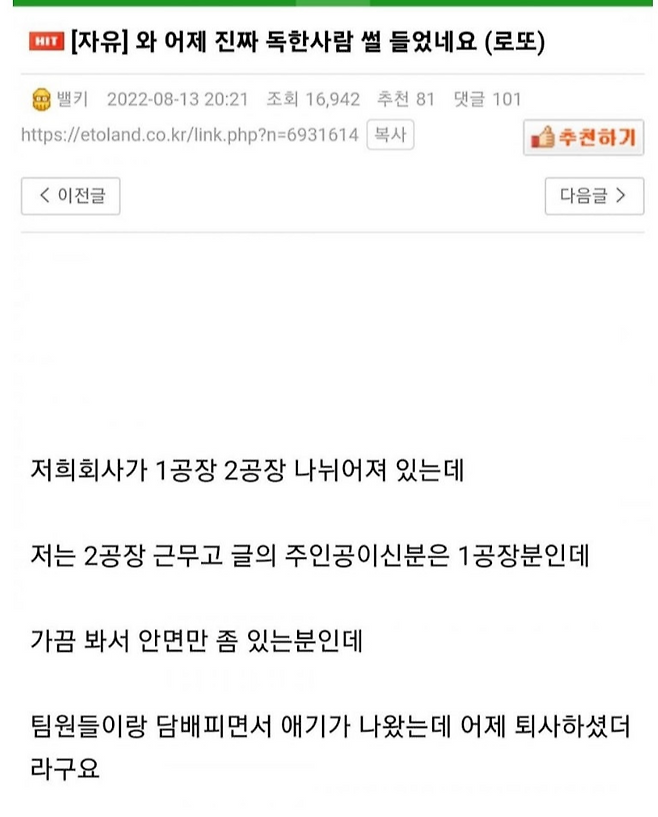Copy the post link with 복사 button
Image resolution: width=658 pixels, height=817 pixels.
pyautogui.click(x=390, y=135)
